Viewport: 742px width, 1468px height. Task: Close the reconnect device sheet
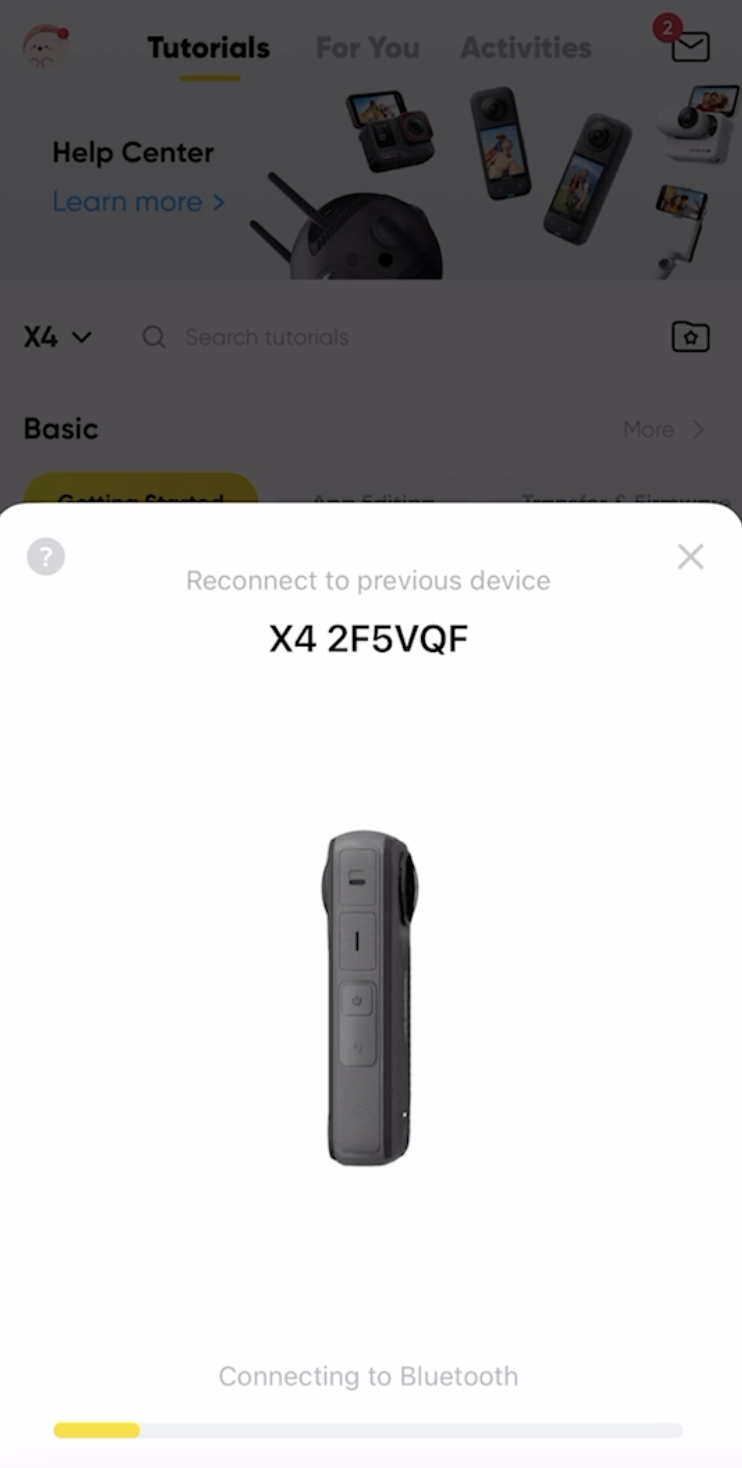(690, 557)
